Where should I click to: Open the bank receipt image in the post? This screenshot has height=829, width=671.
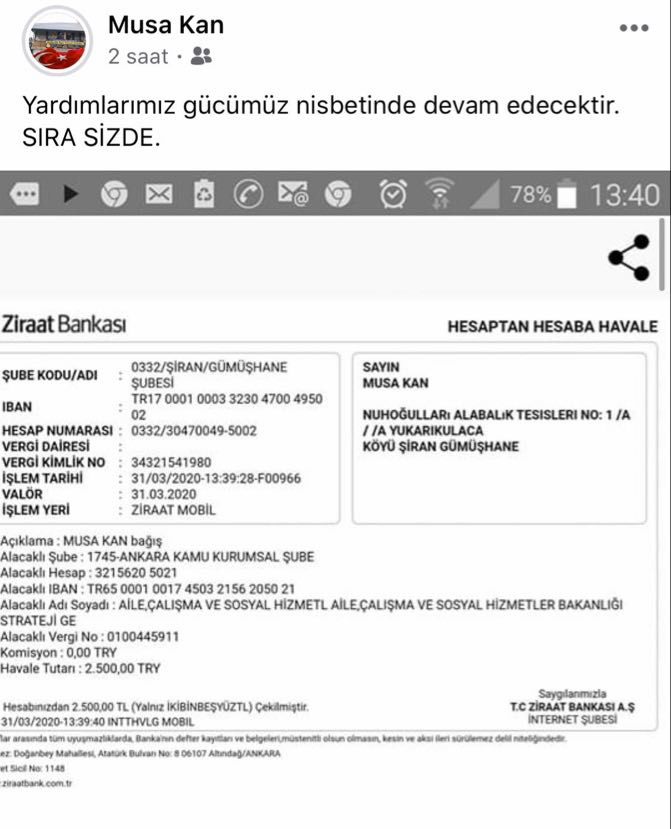click(x=335, y=500)
